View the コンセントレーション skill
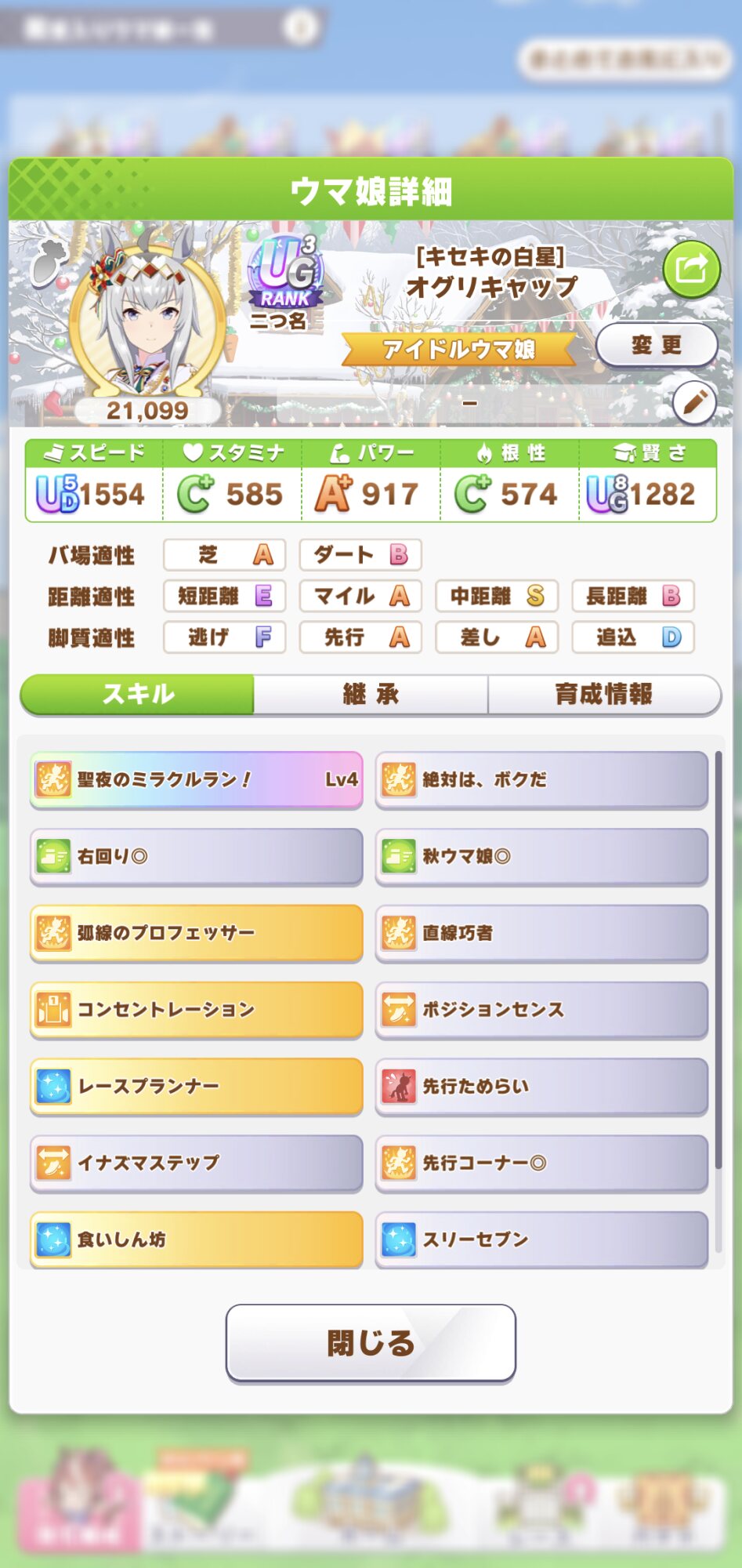Viewport: 742px width, 1568px height. coord(196,1009)
